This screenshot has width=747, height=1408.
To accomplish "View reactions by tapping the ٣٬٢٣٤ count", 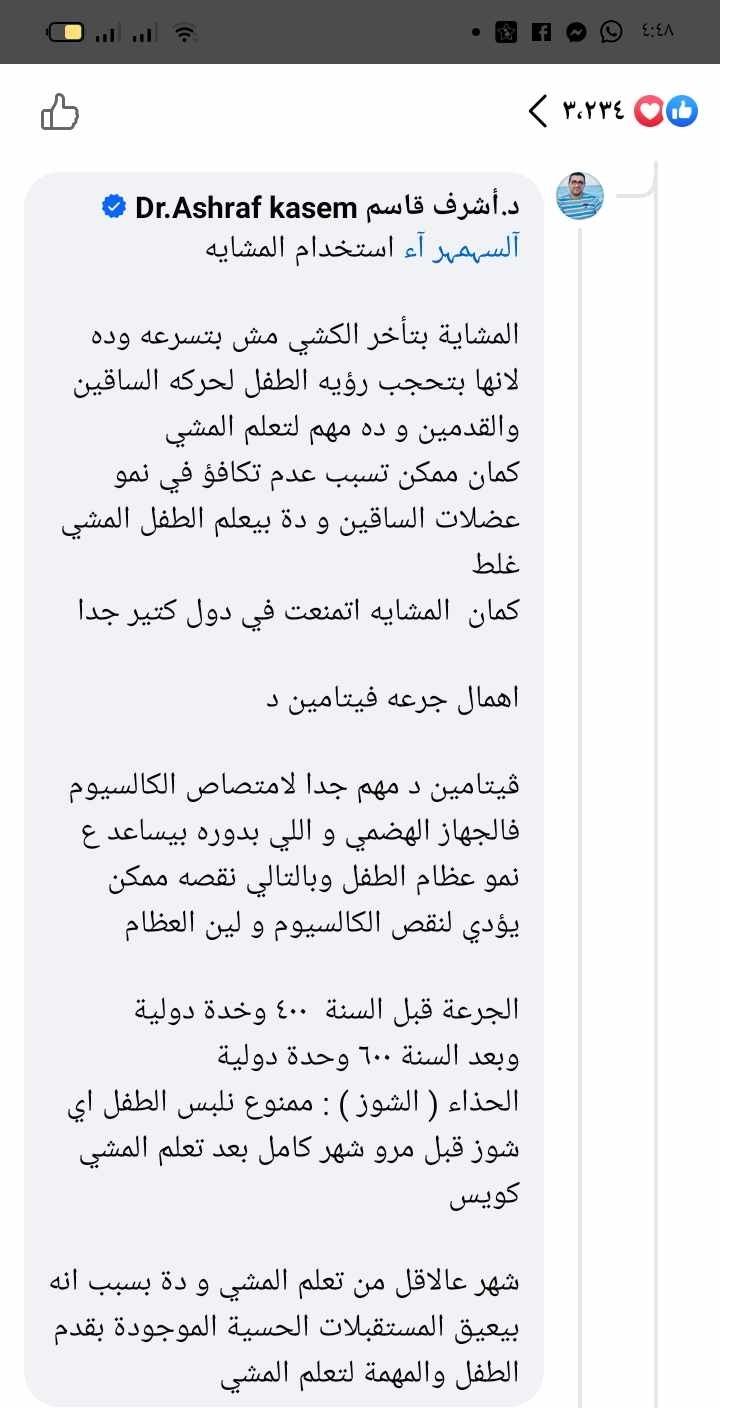I will click(x=593, y=110).
